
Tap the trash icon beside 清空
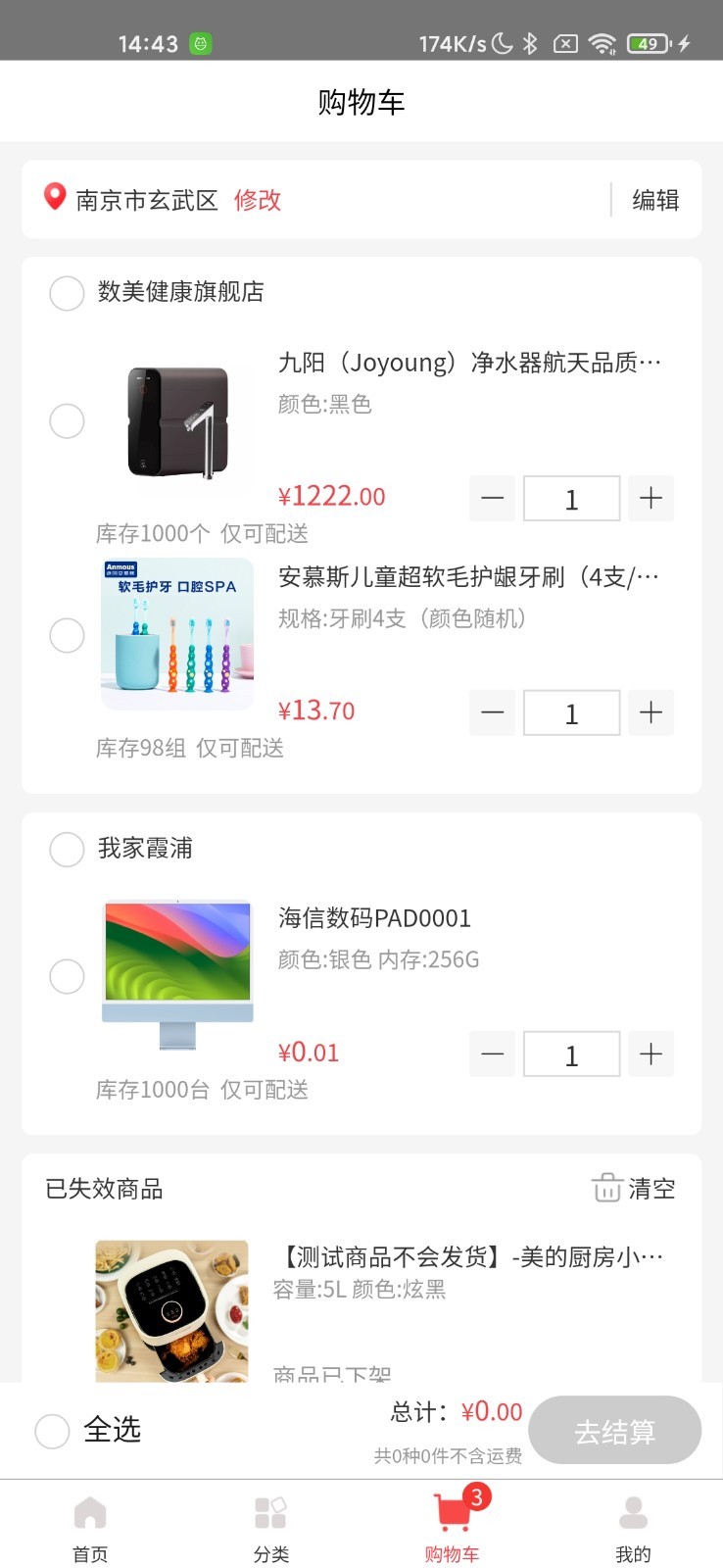click(x=607, y=1188)
